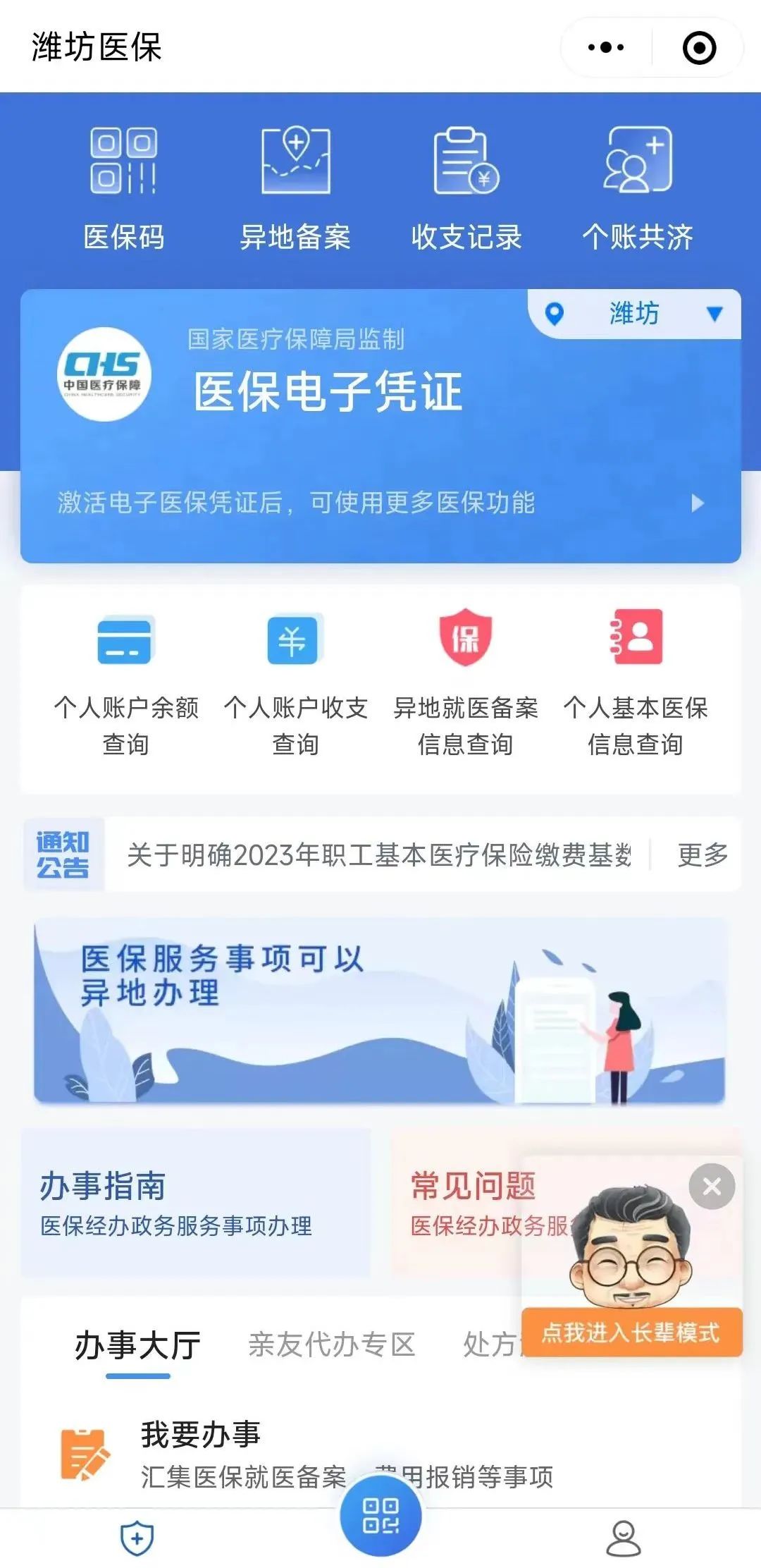The height and width of the screenshot is (1568, 761).
Task: Expand the 潍坊 city dropdown
Action: coord(634,314)
